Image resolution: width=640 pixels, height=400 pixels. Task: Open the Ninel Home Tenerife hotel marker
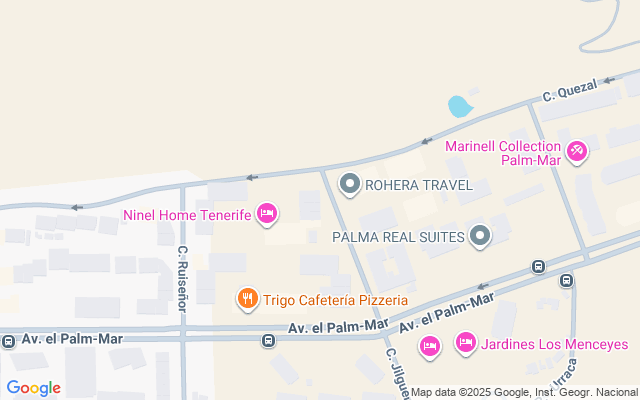(x=266, y=213)
